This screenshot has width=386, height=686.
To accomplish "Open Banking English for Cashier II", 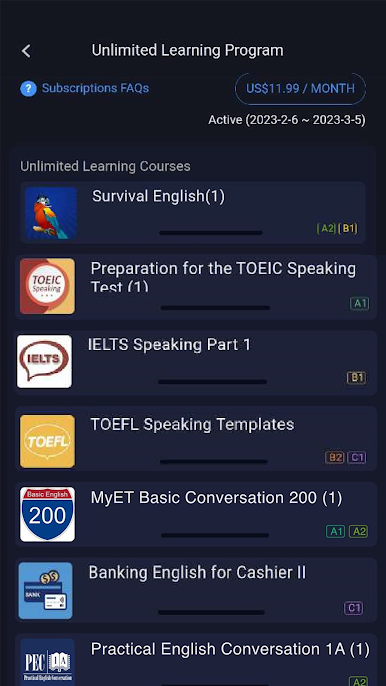I will [x=196, y=590].
